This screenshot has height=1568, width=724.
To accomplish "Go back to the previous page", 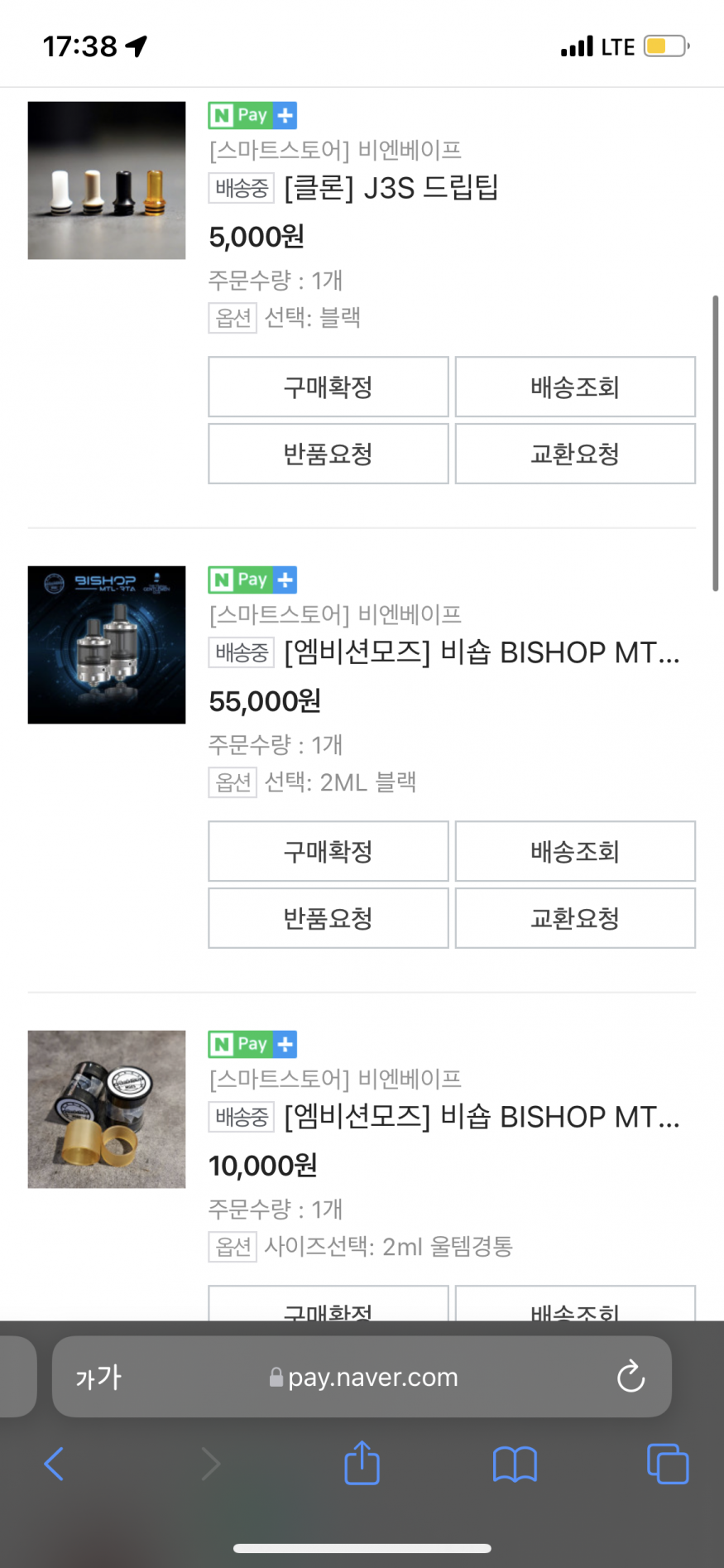I will coord(54,1464).
